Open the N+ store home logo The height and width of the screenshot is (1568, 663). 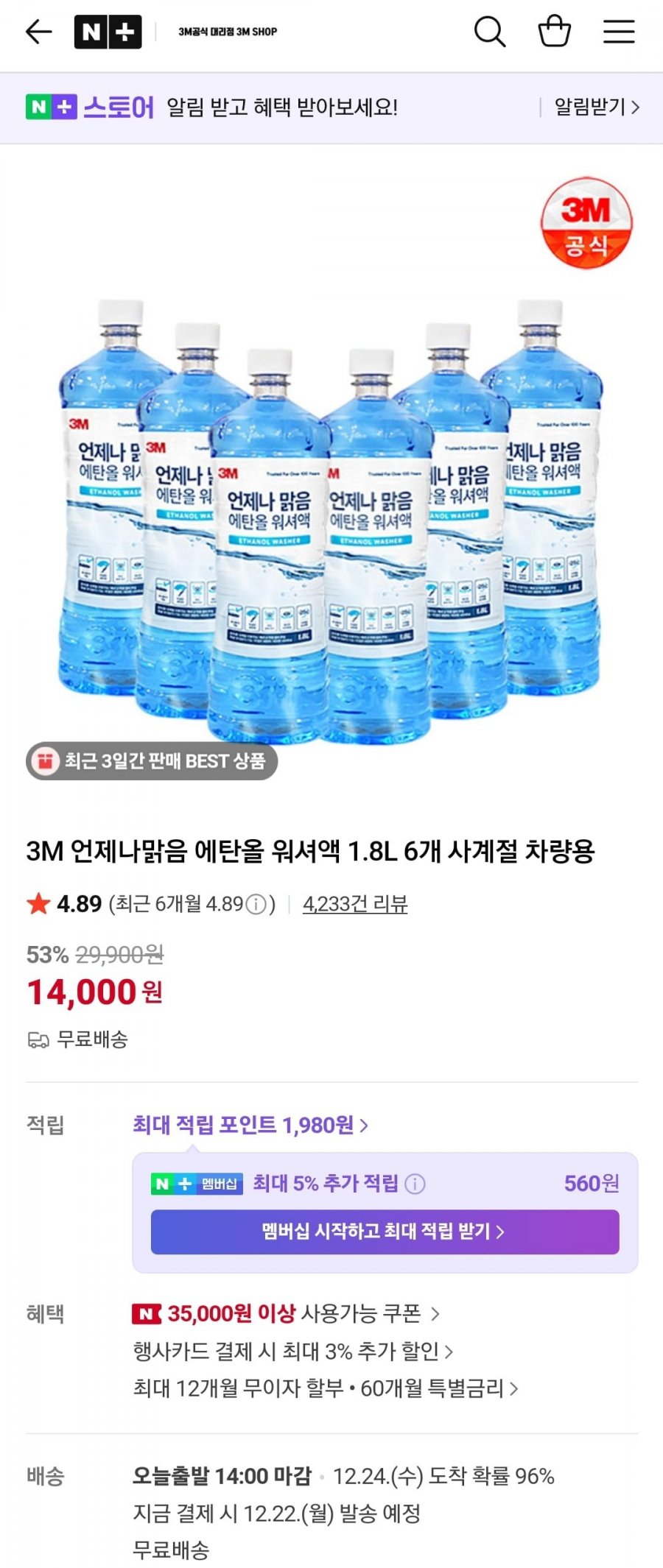pos(108,32)
